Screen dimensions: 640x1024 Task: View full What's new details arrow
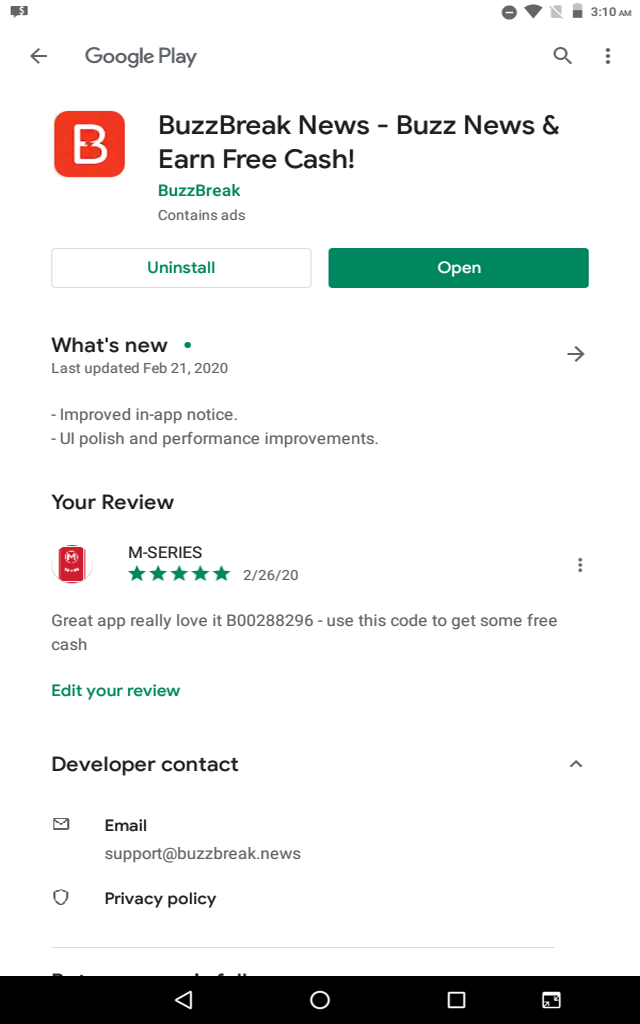[575, 354]
